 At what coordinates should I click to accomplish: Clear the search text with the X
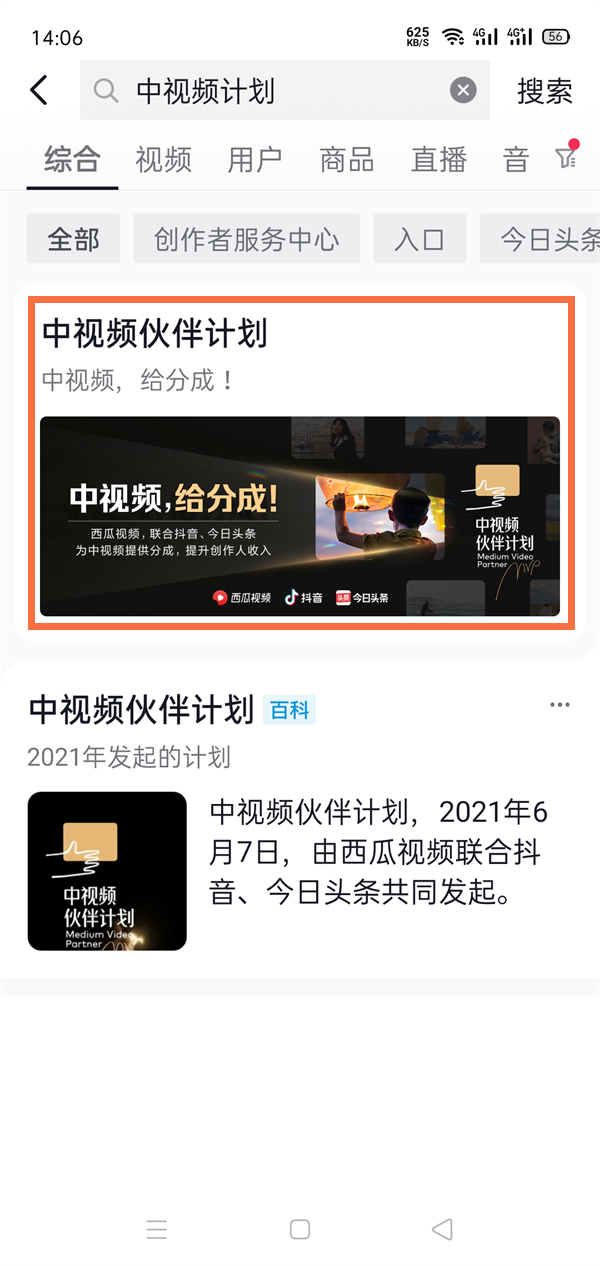pyautogui.click(x=463, y=91)
